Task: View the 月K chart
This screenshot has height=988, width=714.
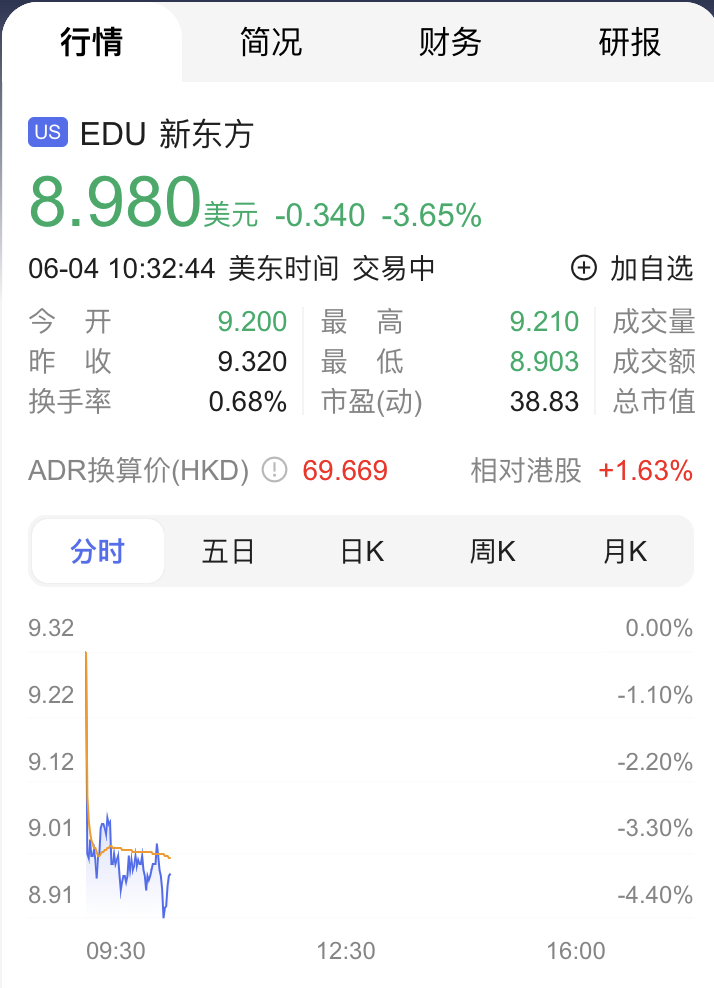Action: click(625, 551)
